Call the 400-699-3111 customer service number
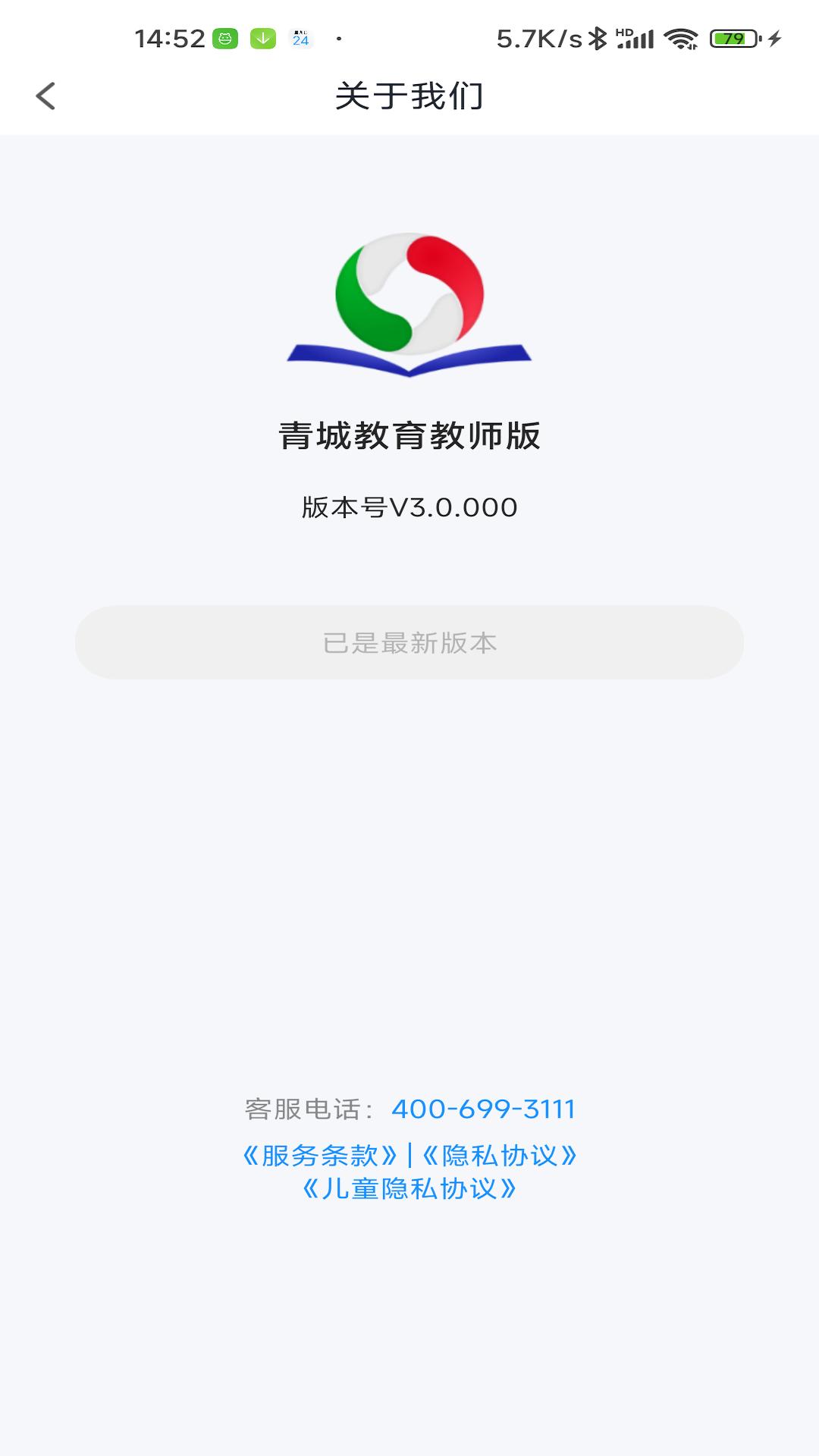Viewport: 819px width, 1456px height. [483, 1109]
